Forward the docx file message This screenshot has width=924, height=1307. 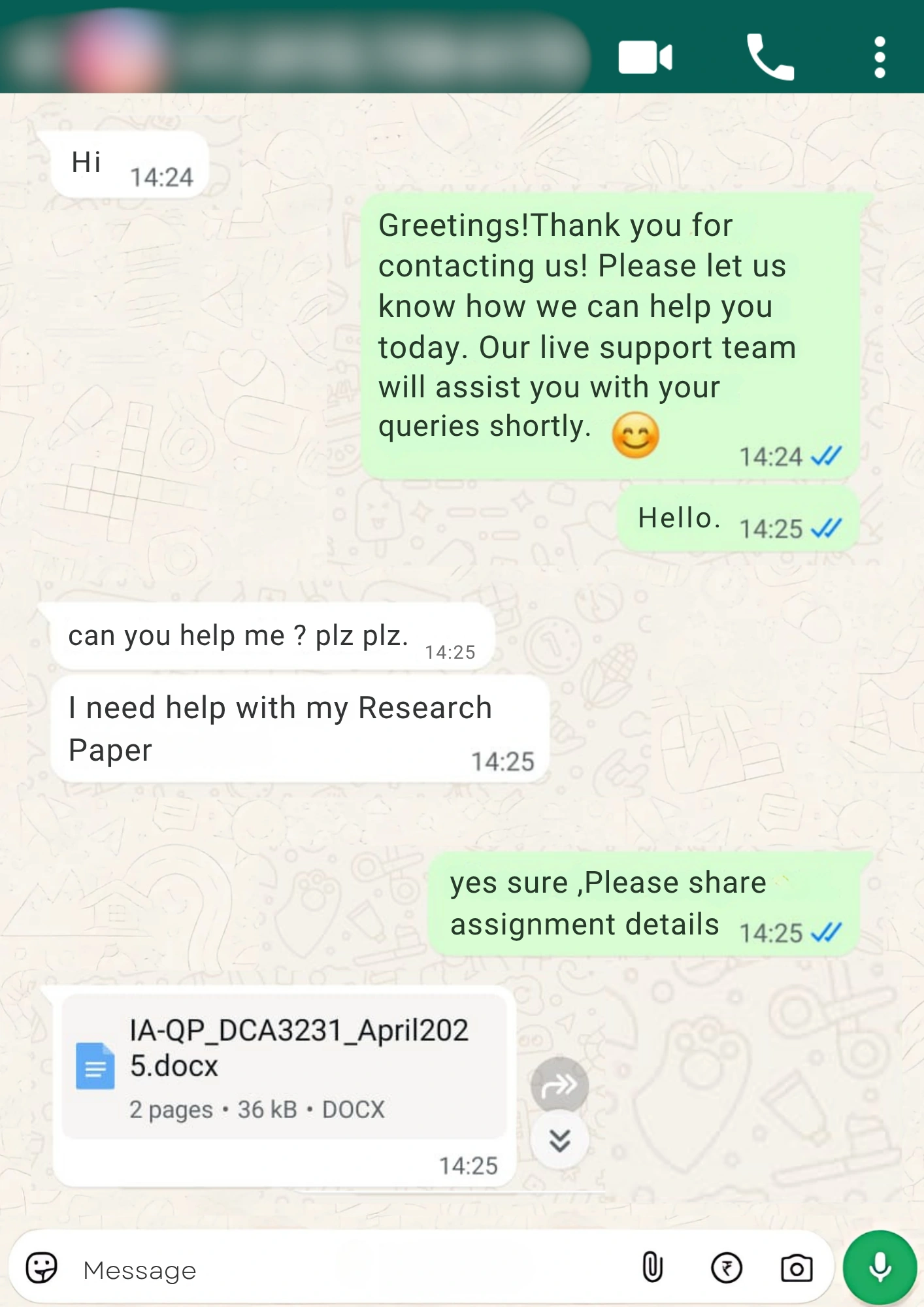559,1085
